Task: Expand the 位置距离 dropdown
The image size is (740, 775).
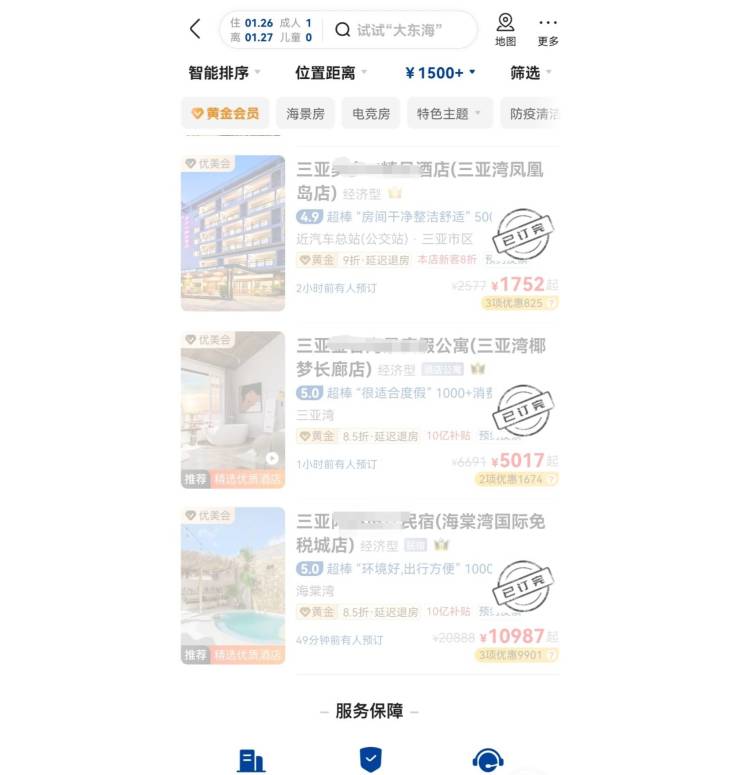Action: (x=331, y=72)
